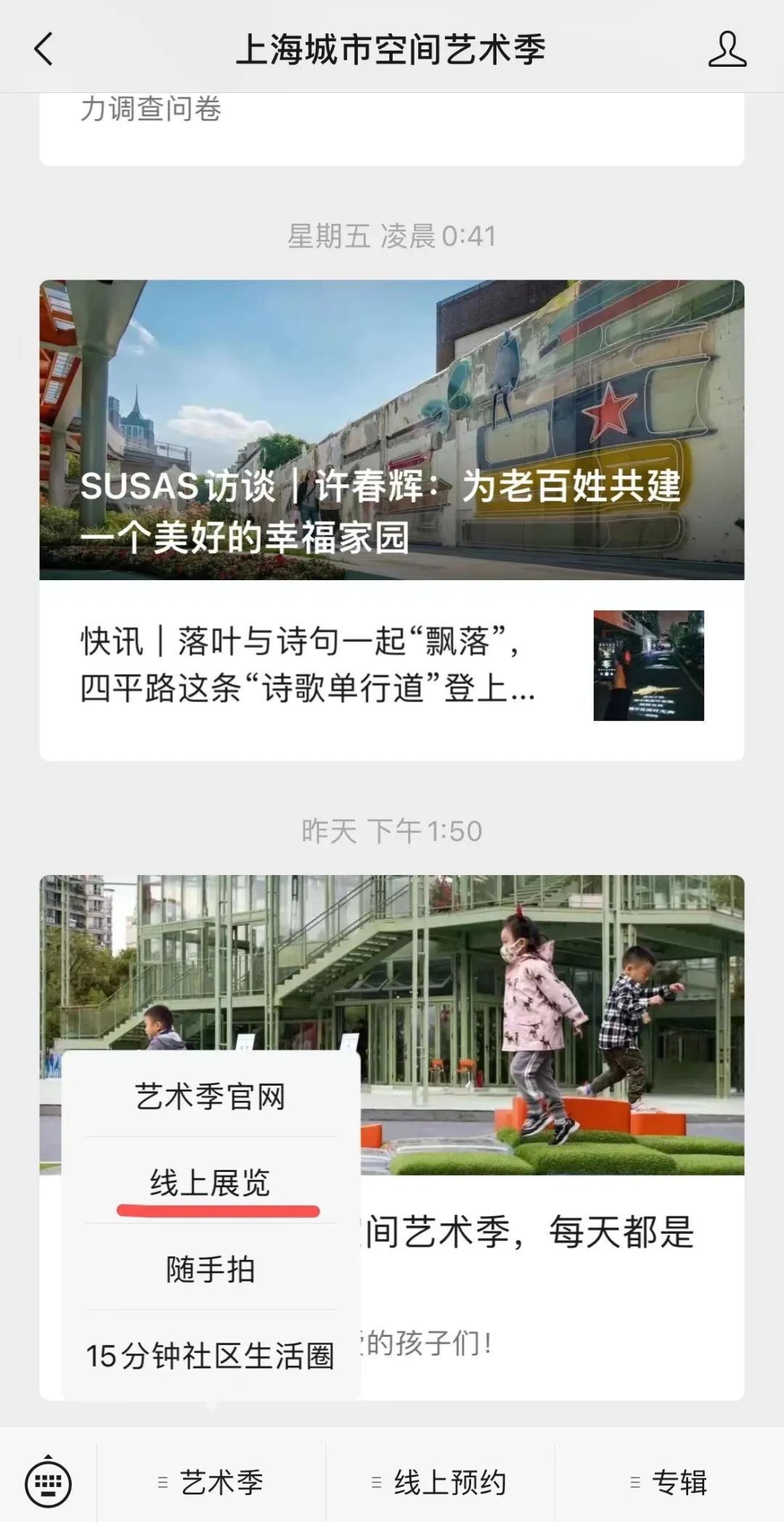Choose 线上展览 in the popup menu
Image resolution: width=784 pixels, height=1522 pixels.
211,1183
